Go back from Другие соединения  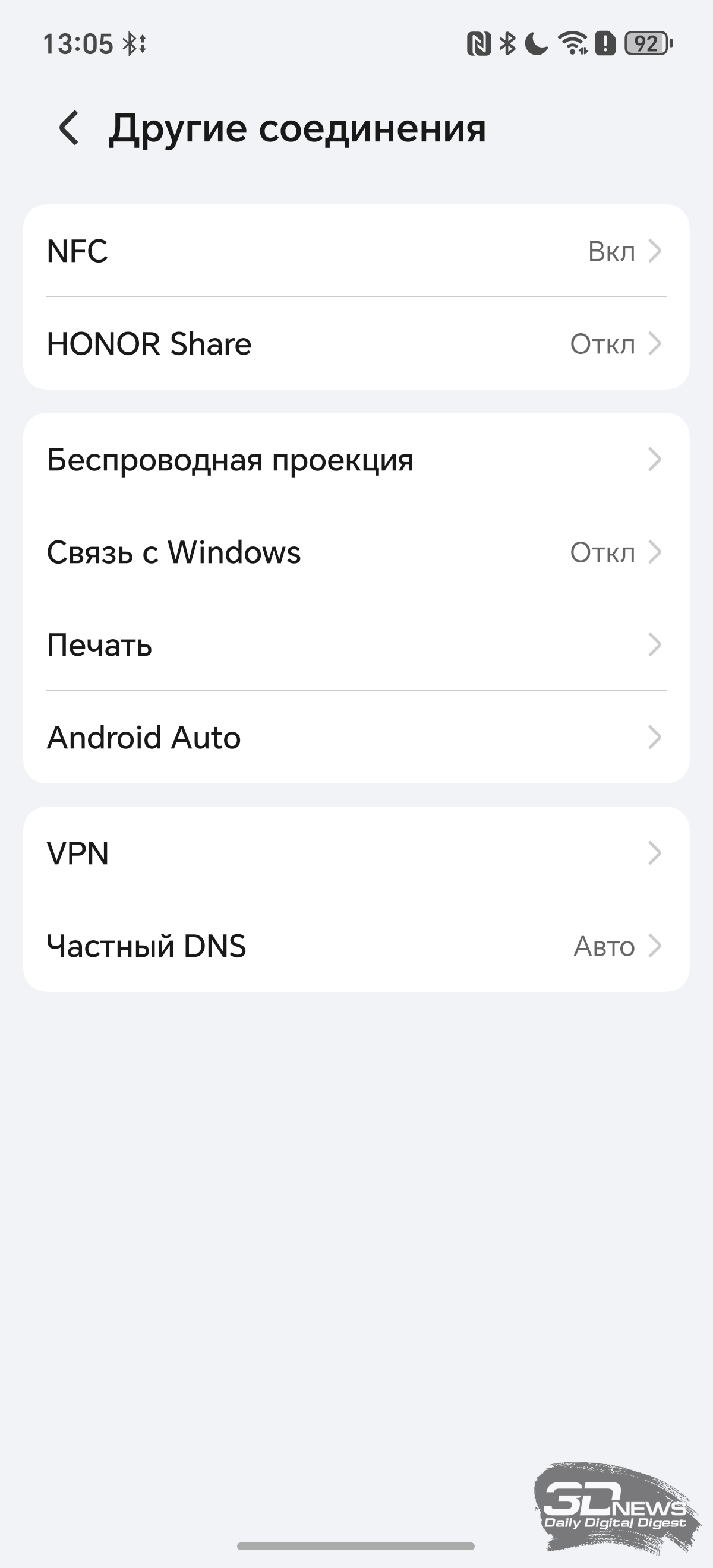(69, 128)
